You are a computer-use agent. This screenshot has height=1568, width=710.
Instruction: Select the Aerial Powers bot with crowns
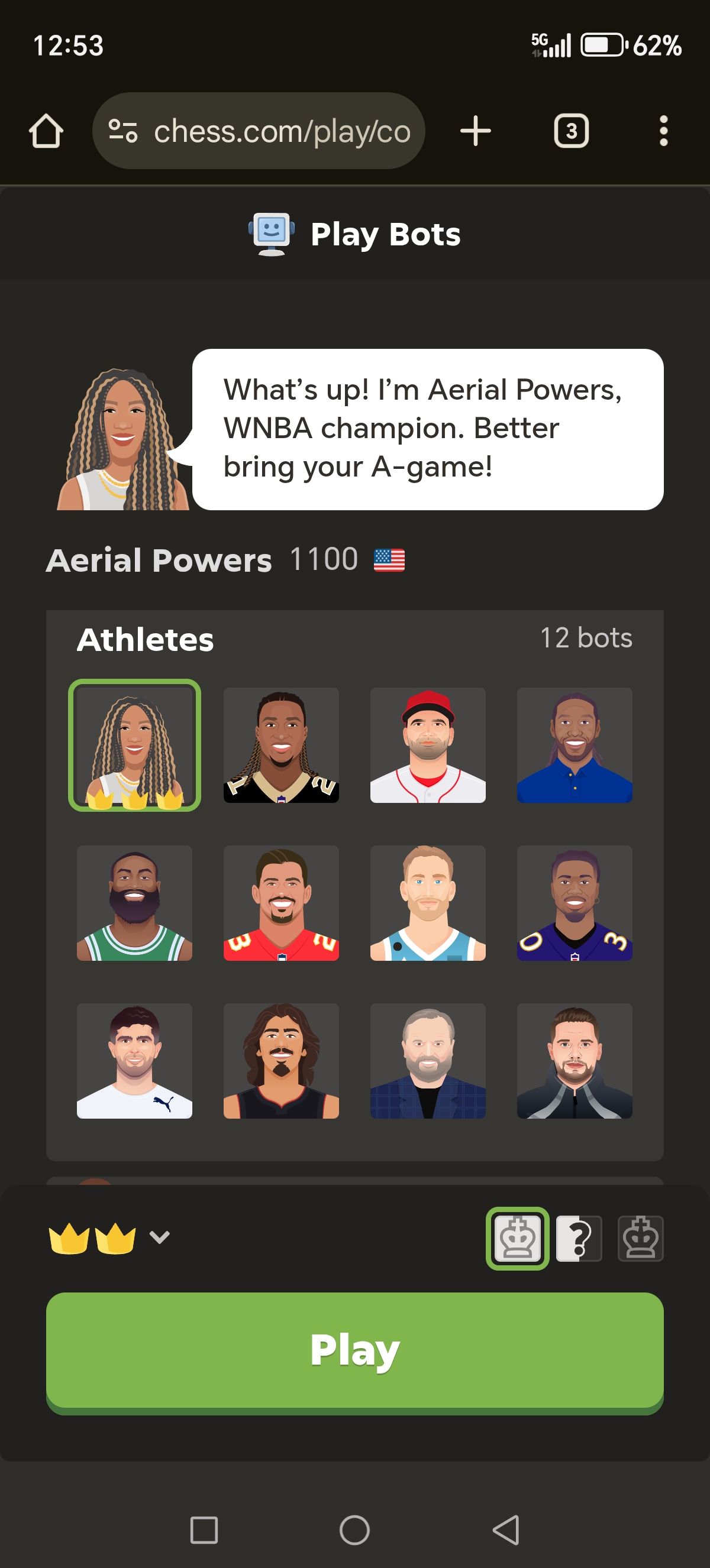134,745
